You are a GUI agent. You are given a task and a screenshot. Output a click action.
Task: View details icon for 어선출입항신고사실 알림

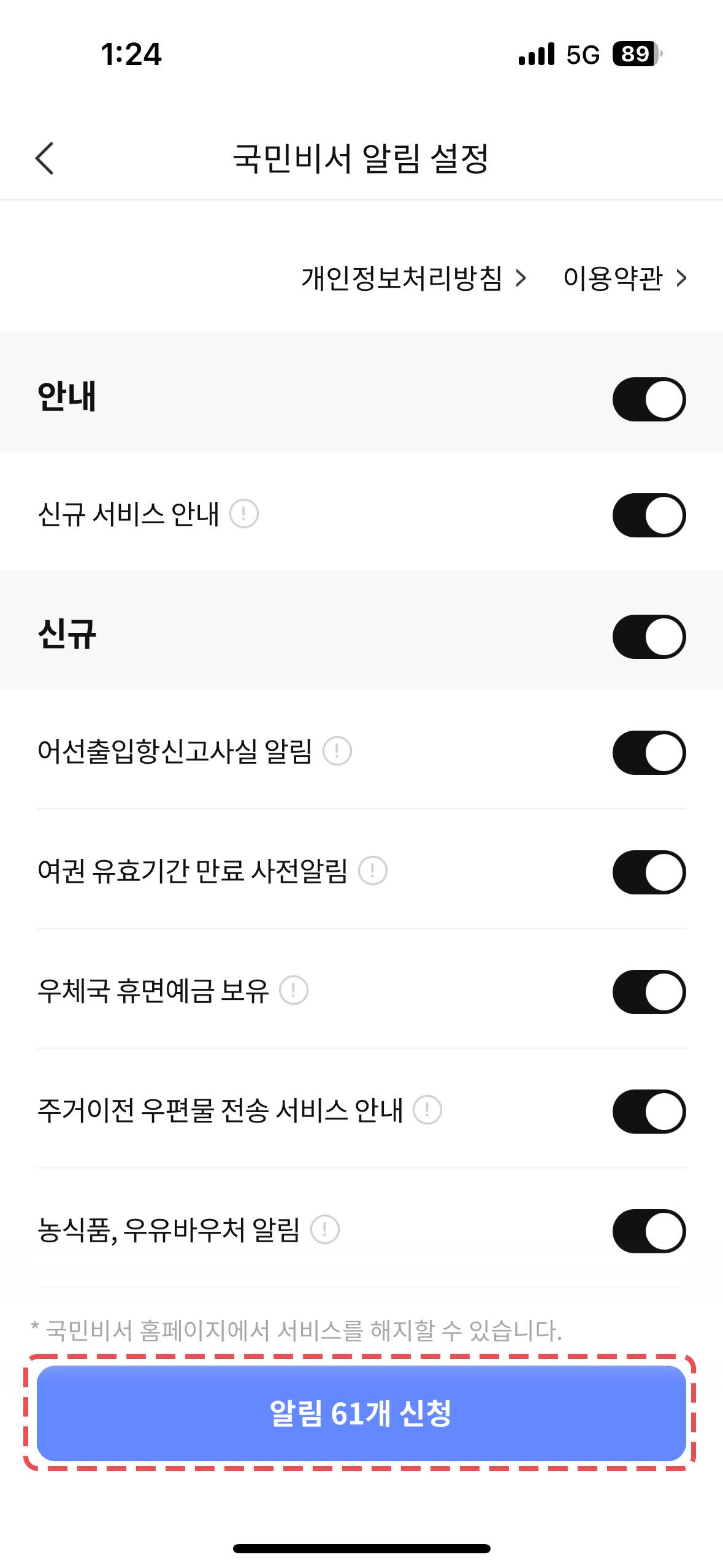coord(337,751)
